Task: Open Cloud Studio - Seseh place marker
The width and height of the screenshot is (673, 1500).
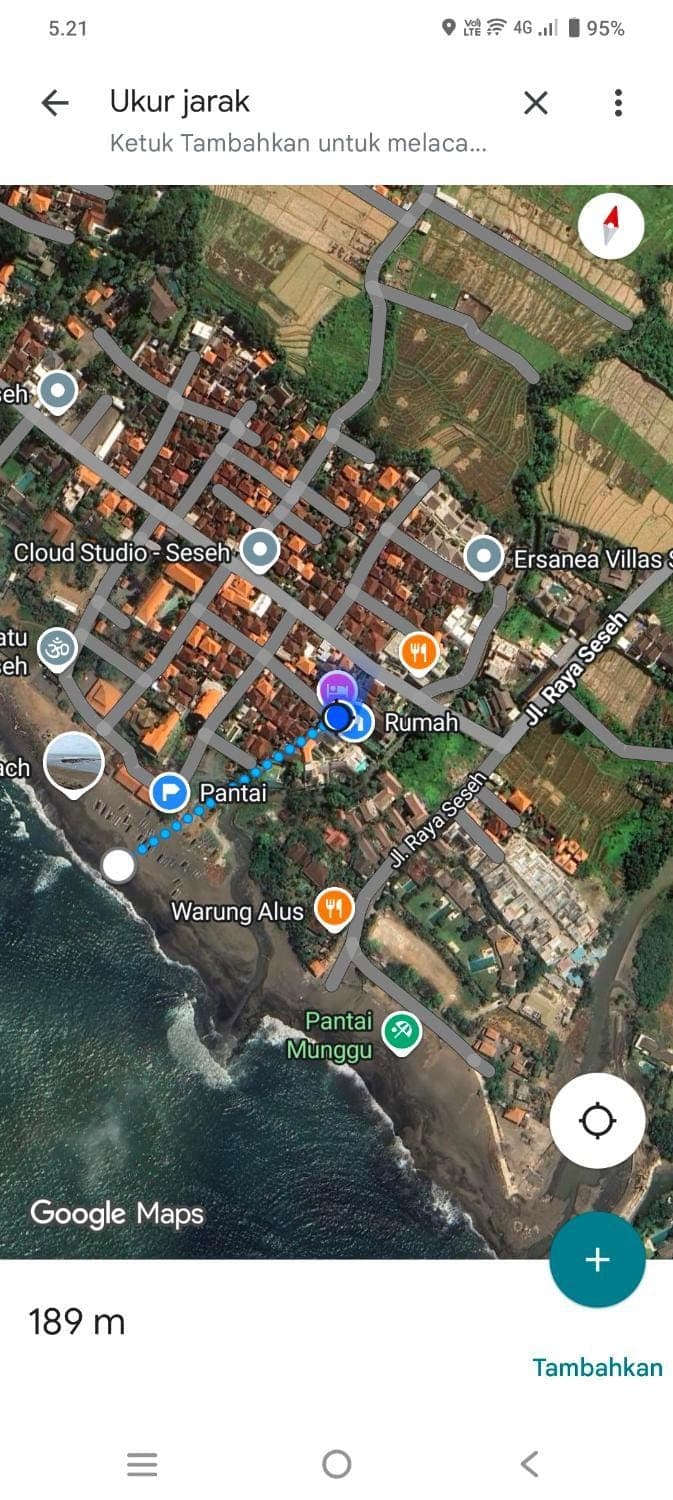Action: (262, 549)
